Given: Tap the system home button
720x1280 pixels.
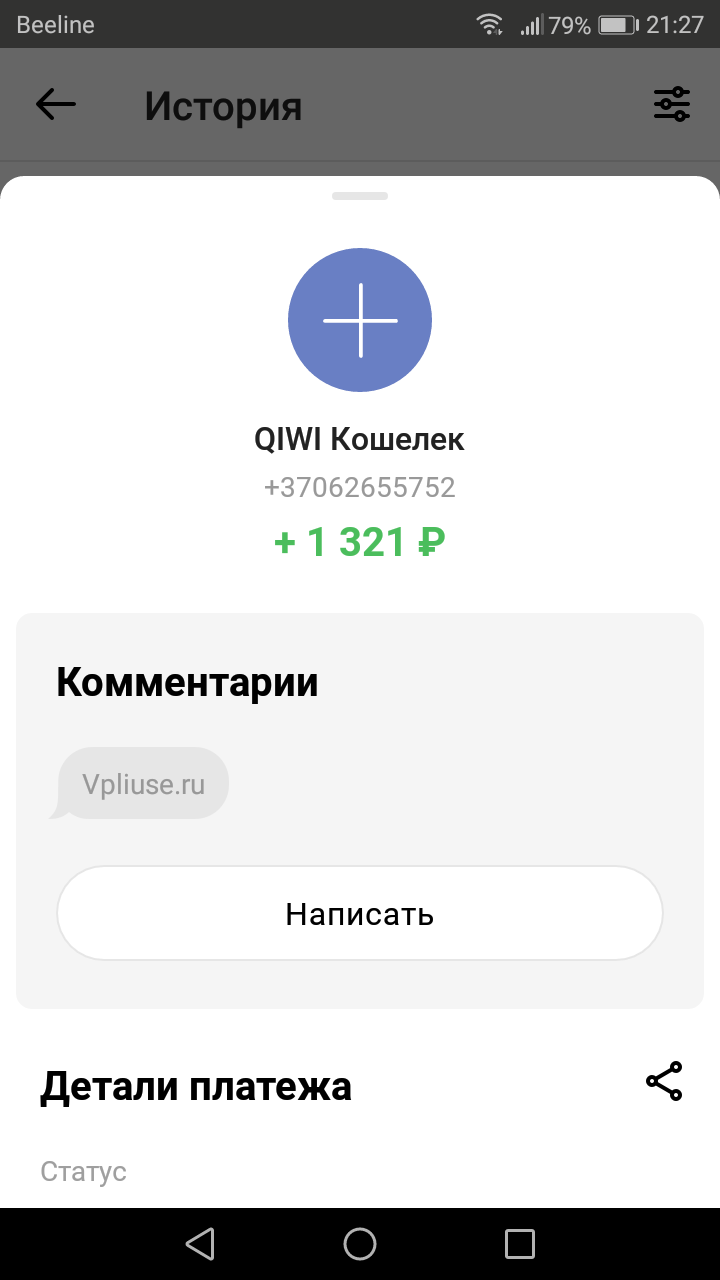Looking at the screenshot, I should (x=360, y=1244).
